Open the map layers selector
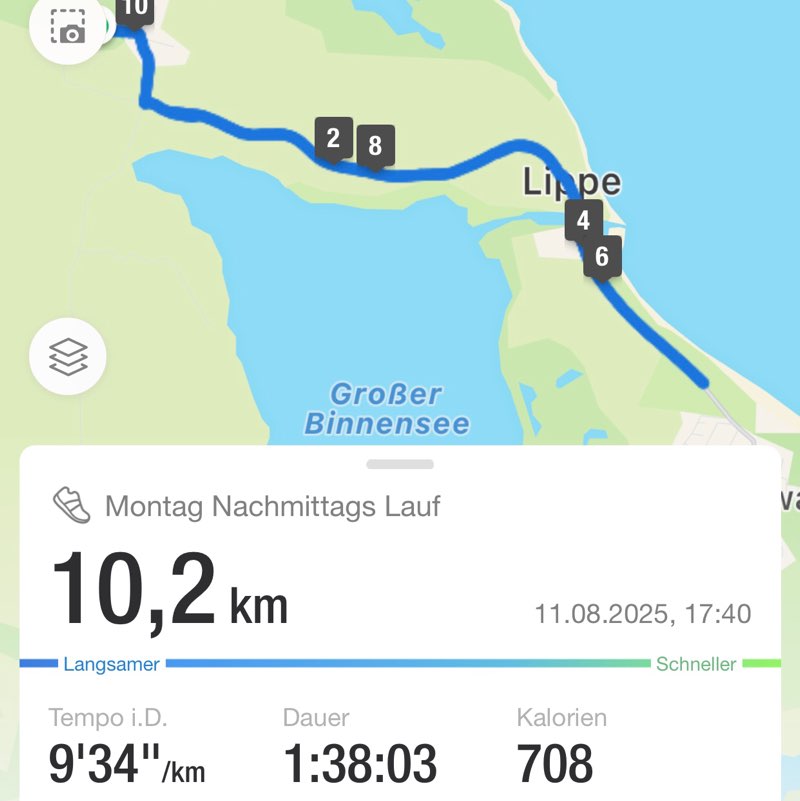Image resolution: width=800 pixels, height=801 pixels. click(67, 355)
